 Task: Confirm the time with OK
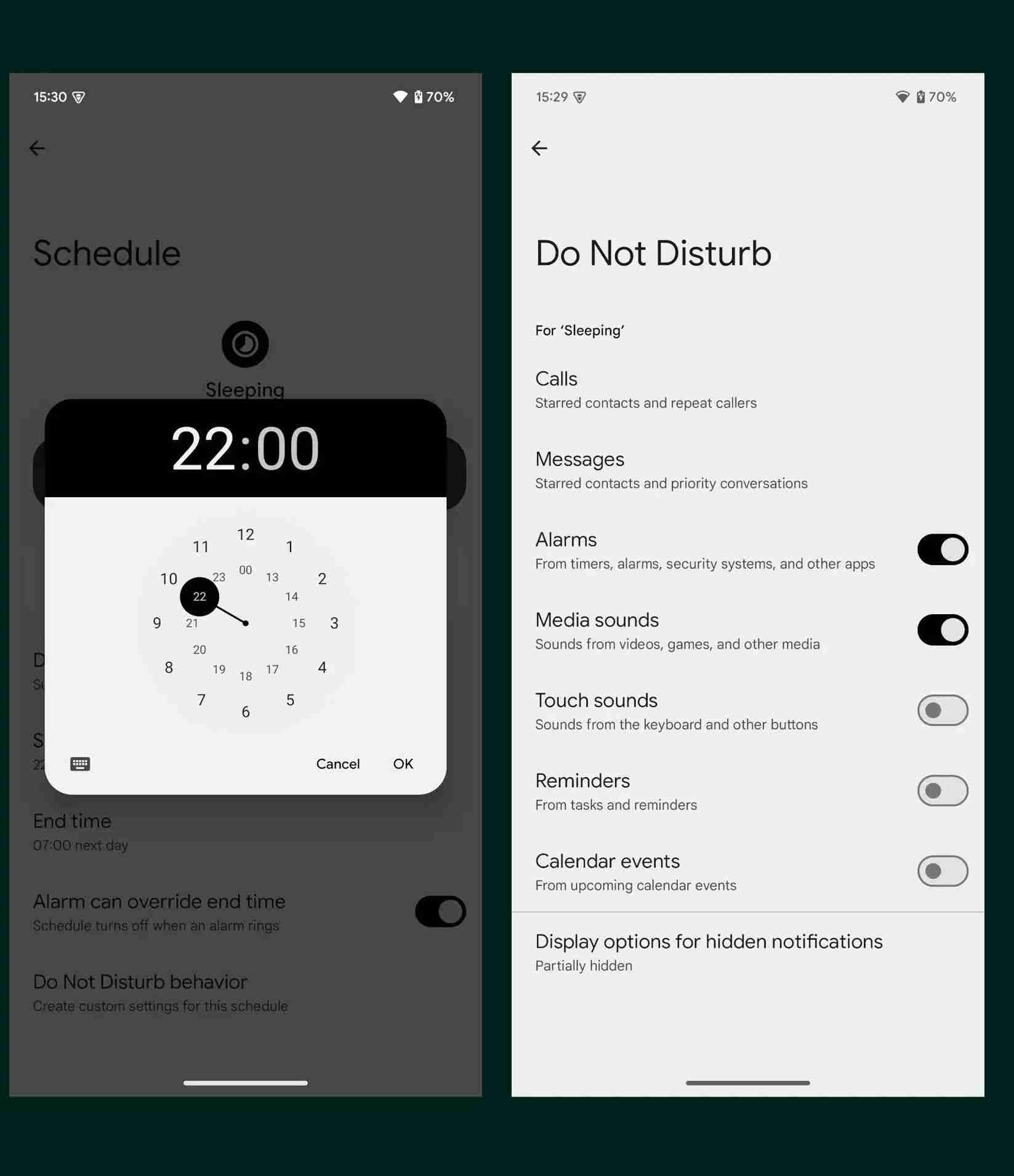403,764
